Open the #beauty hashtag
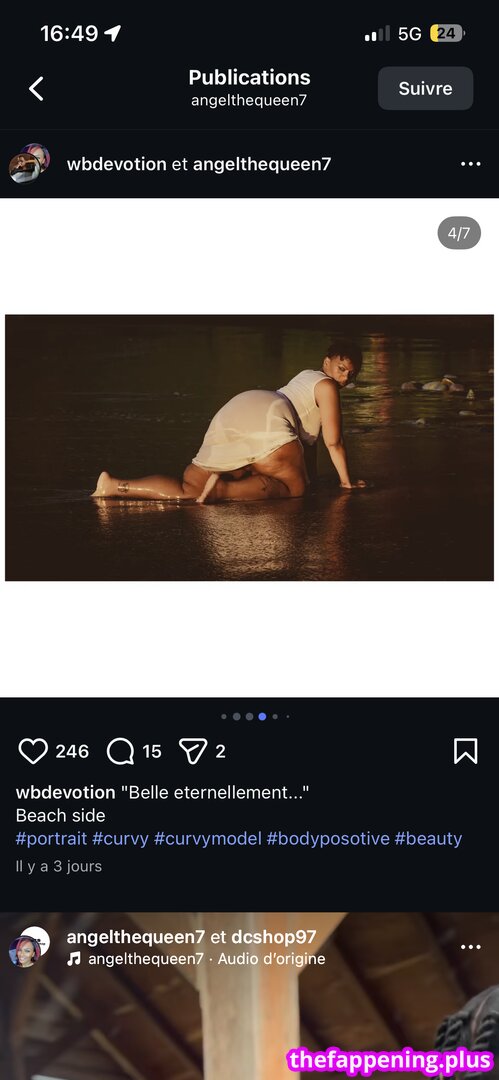This screenshot has height=1080, width=499. click(428, 838)
